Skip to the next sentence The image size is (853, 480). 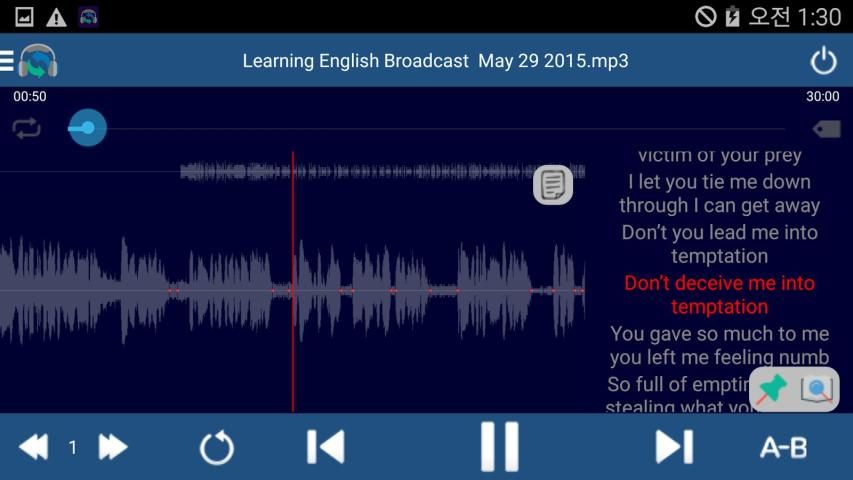[x=674, y=447]
